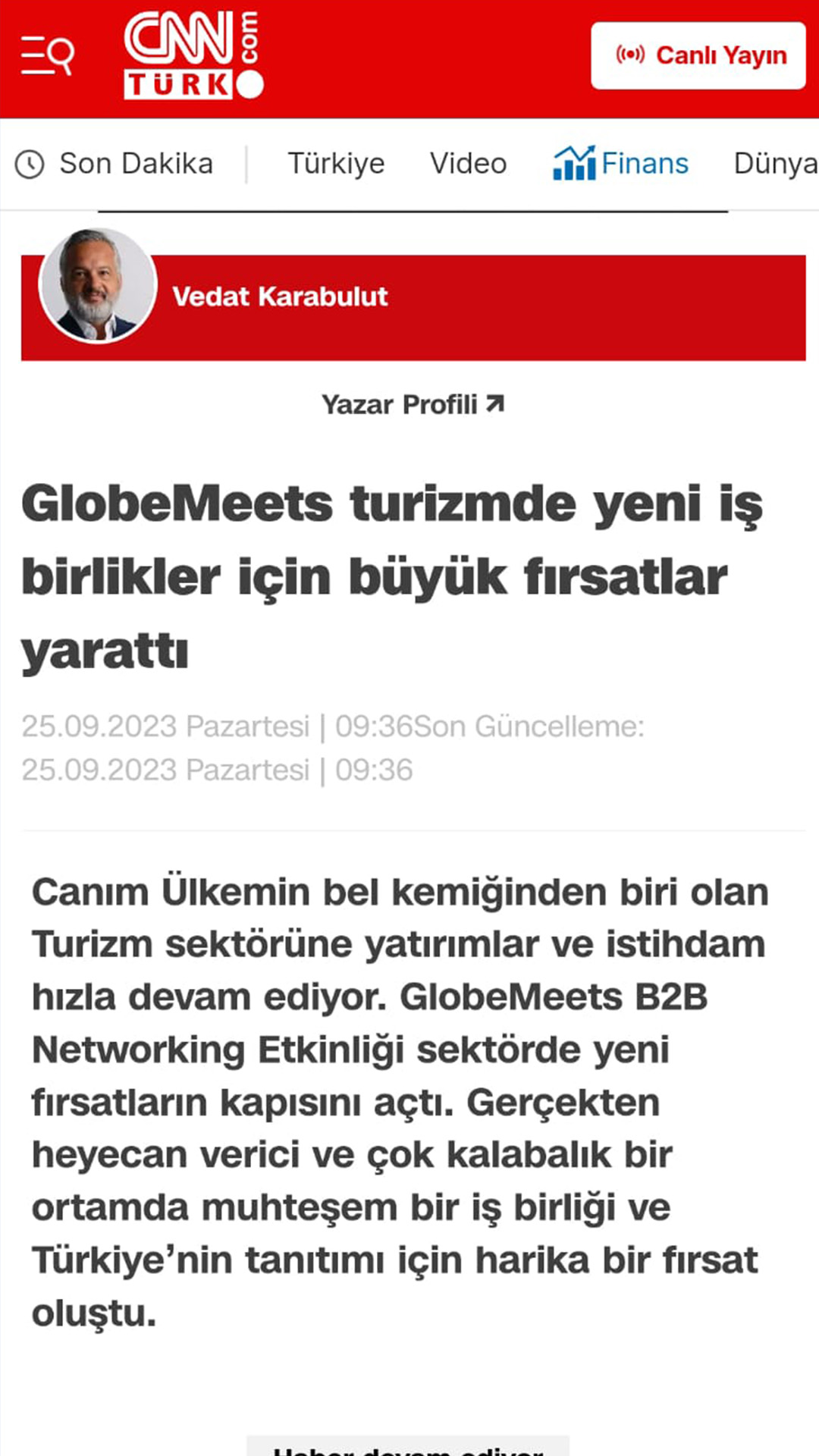Switch to the Türkiye section
The image size is (819, 1456).
pyautogui.click(x=336, y=164)
